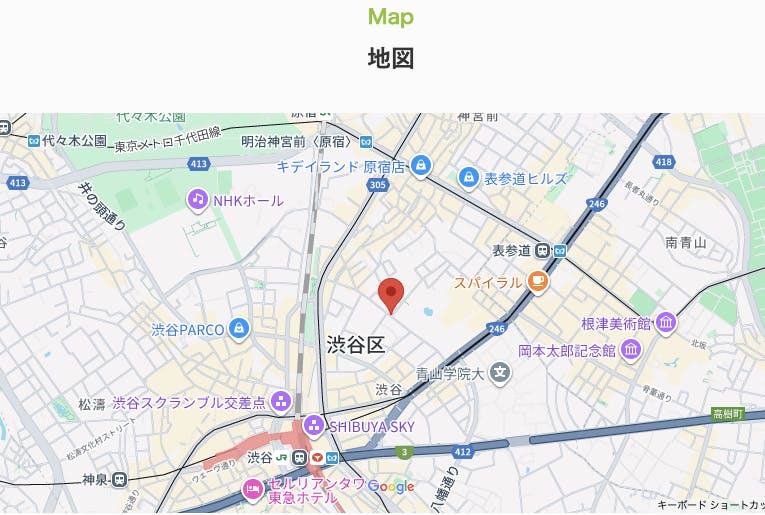This screenshot has height=515, width=765.
Task: Select the 根津美術館 museum marker
Action: [666, 323]
